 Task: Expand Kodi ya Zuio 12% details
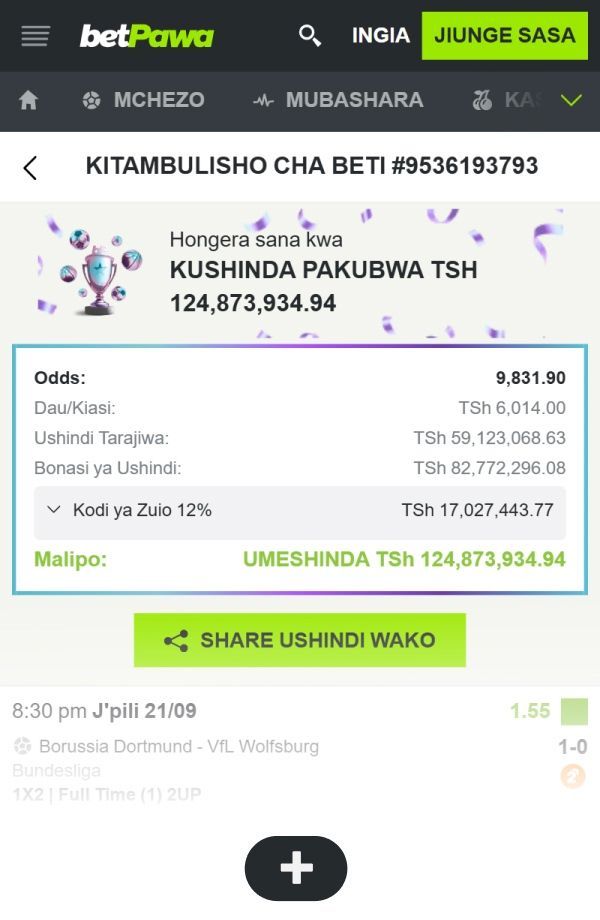[55, 510]
